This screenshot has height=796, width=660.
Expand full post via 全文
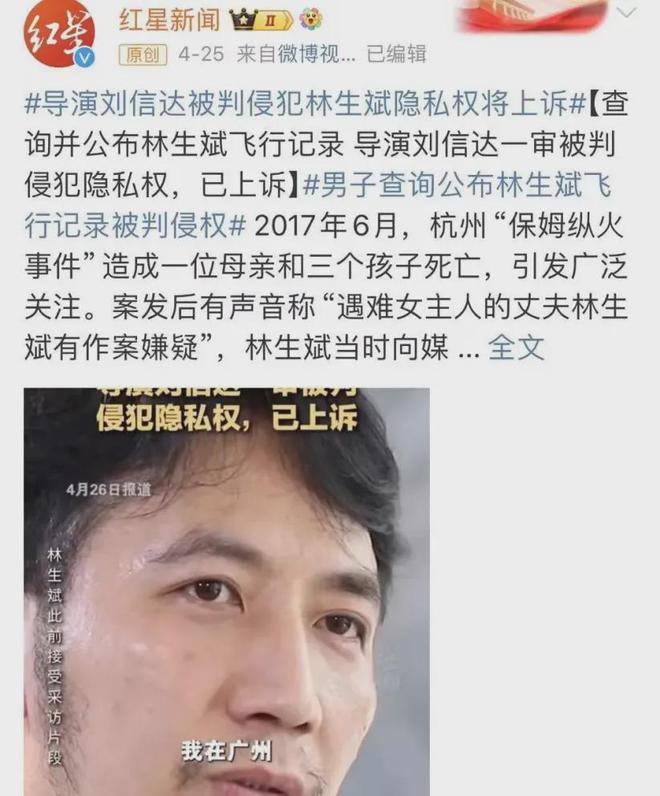tap(516, 346)
